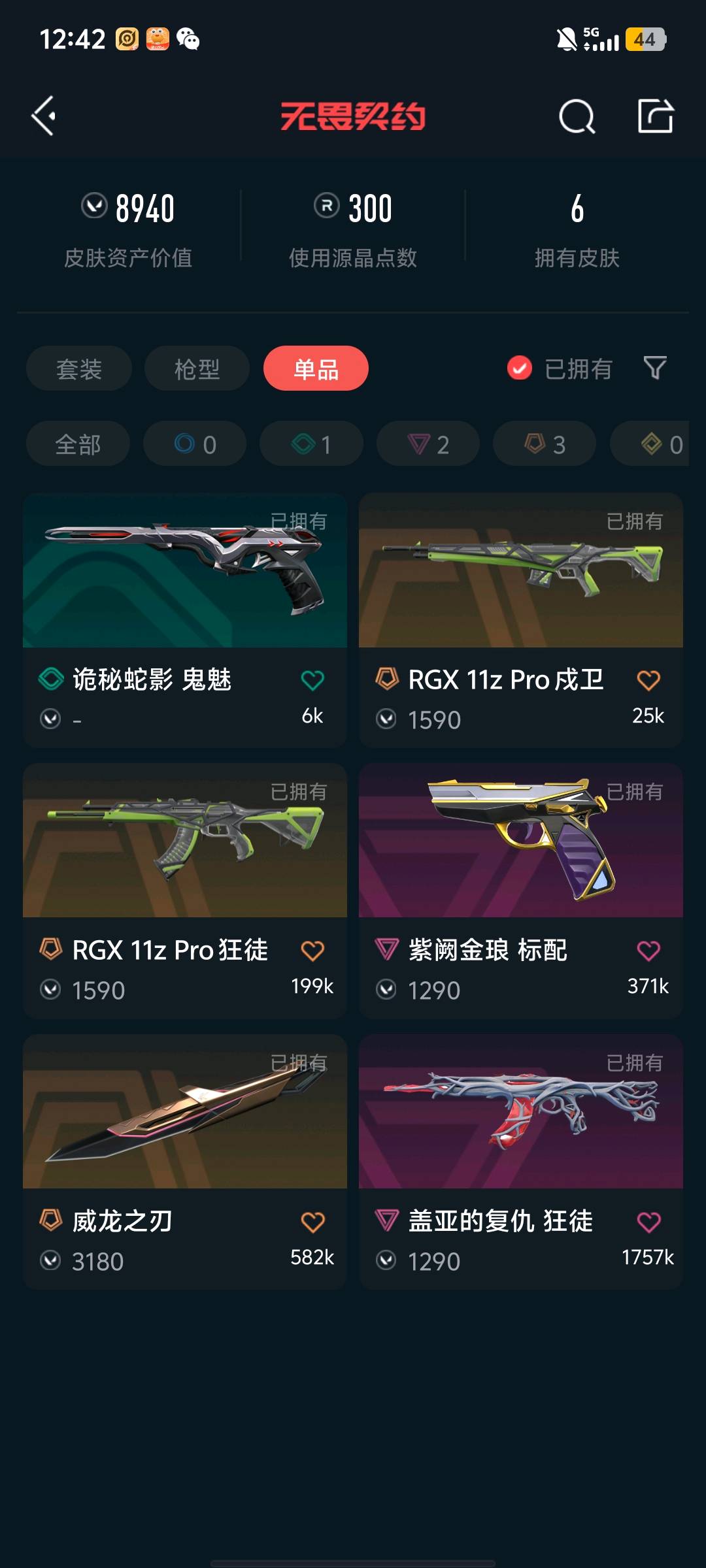Switch to the 枪型 tab

197,369
